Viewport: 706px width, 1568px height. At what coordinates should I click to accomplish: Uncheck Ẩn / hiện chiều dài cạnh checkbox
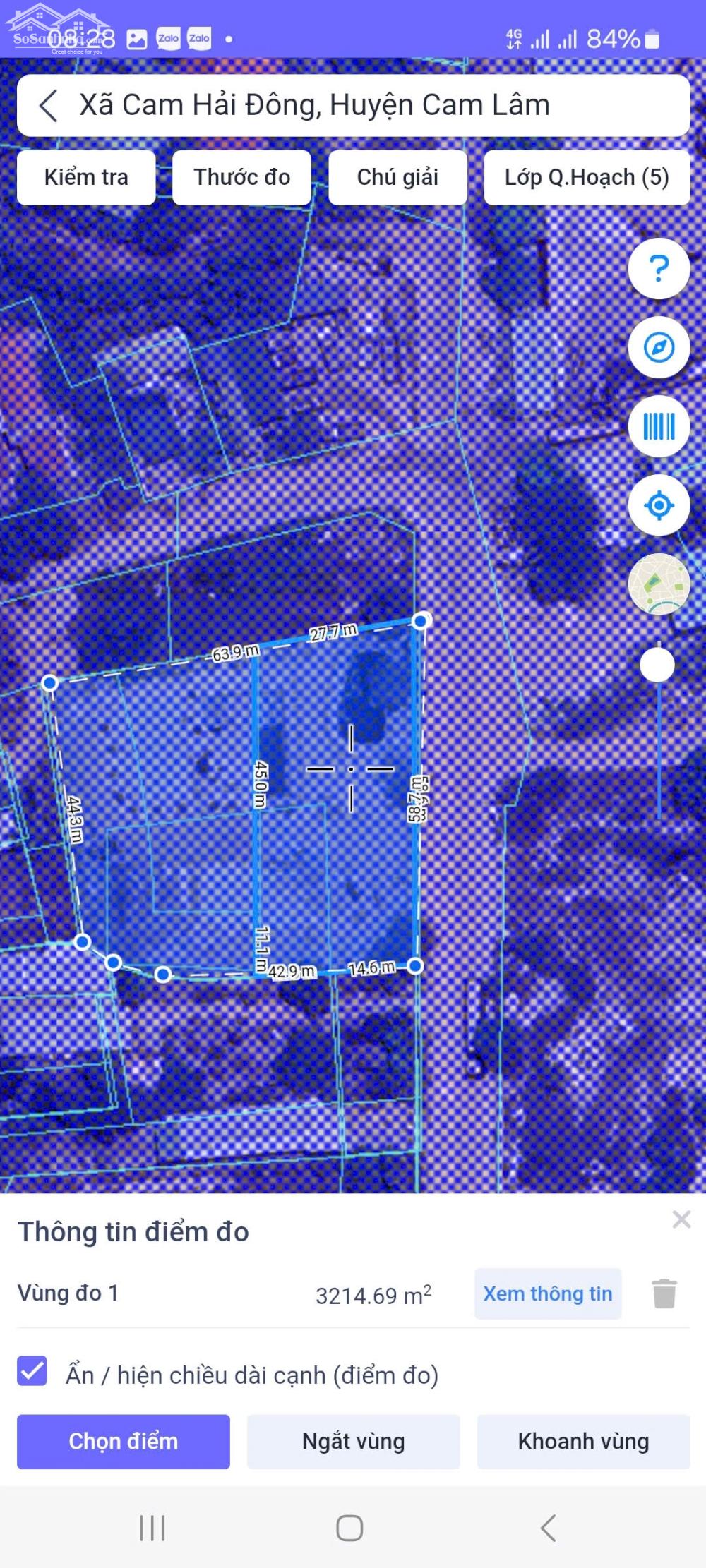click(x=32, y=1371)
